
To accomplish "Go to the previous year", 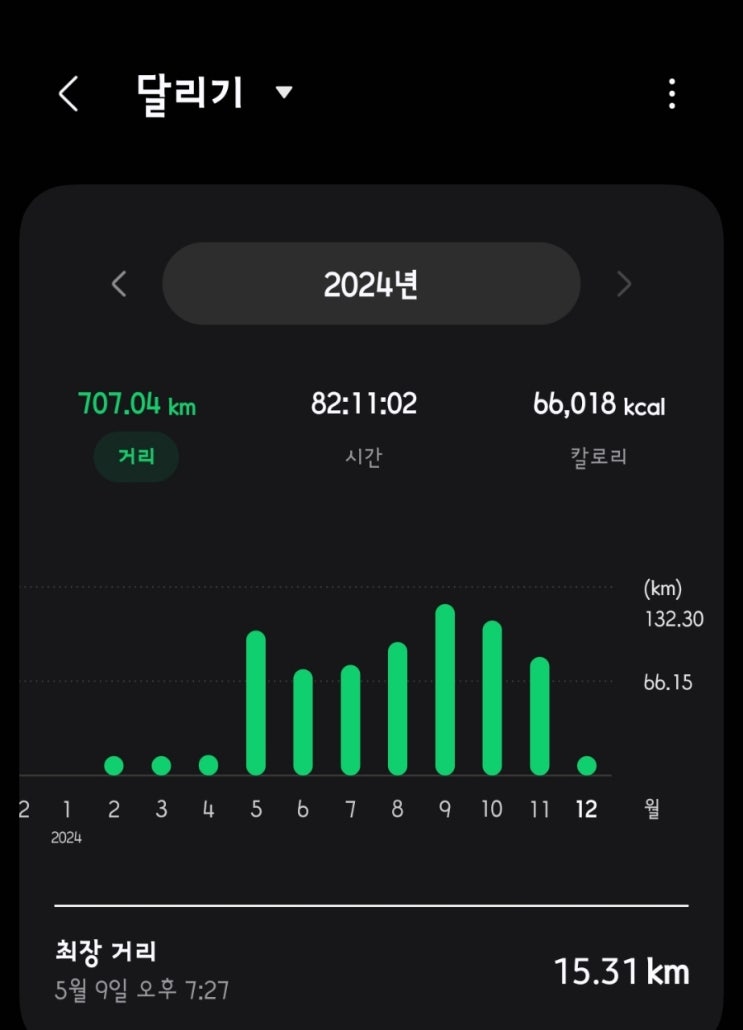I will 119,284.
